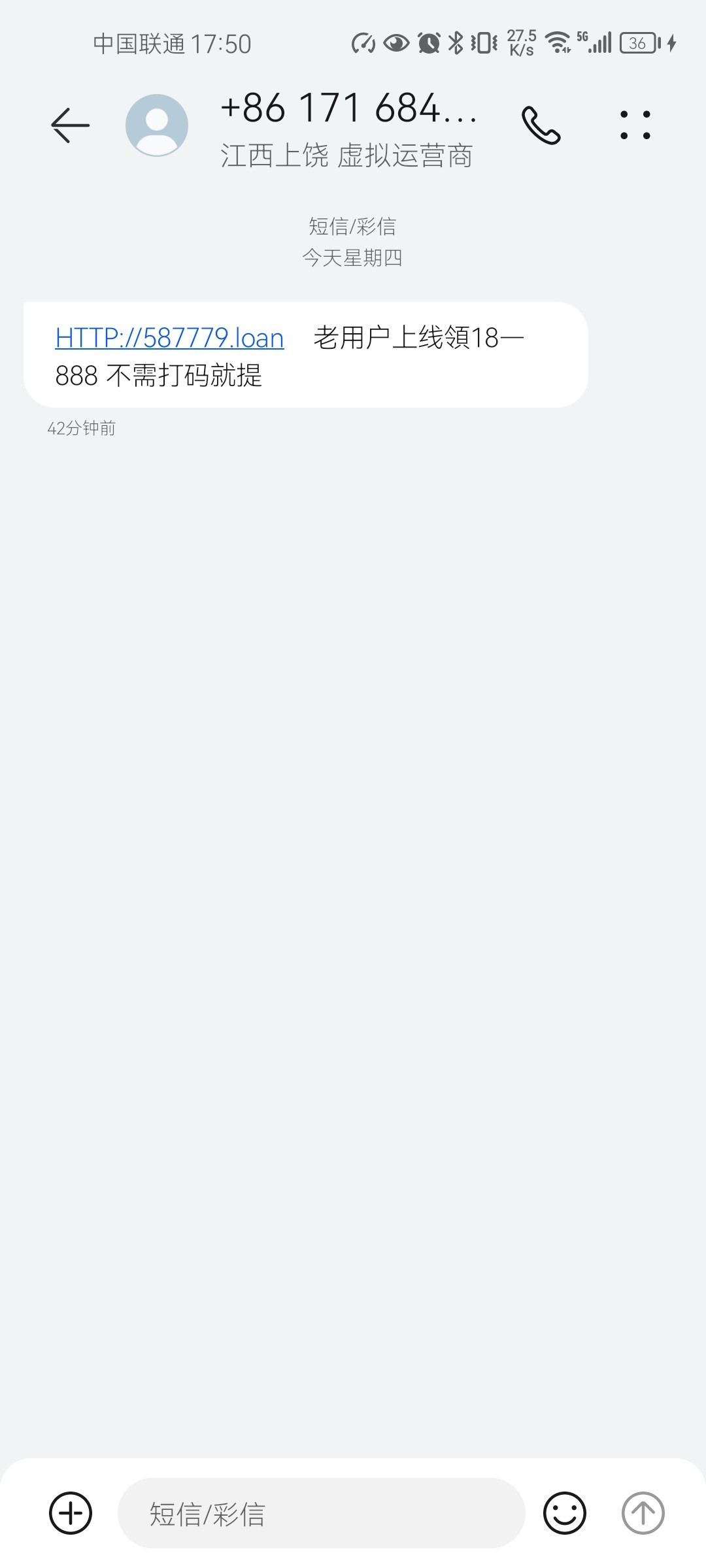Go back to the message list
706x1568 pixels.
[x=71, y=125]
